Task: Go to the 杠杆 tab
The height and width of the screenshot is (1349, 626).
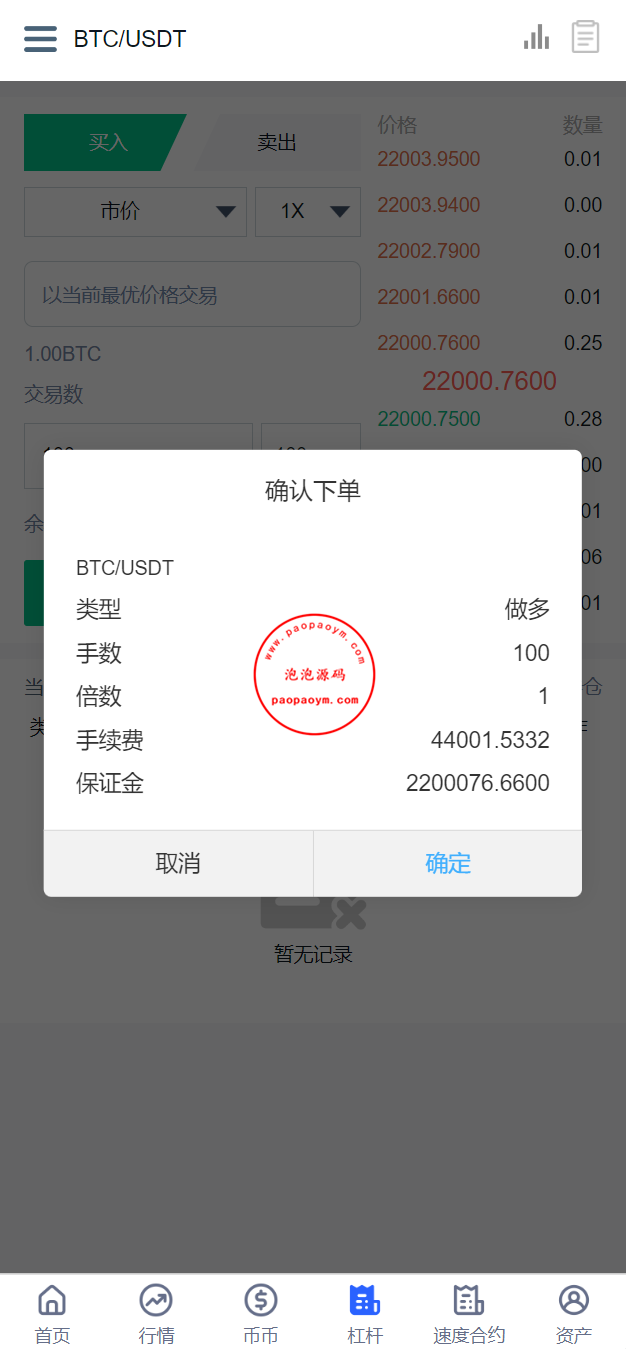Action: pyautogui.click(x=365, y=1313)
